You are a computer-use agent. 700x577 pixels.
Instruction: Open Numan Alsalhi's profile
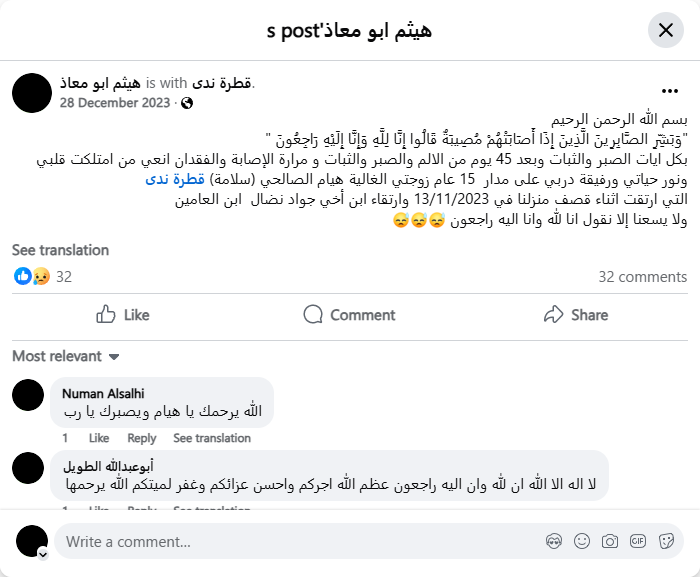coord(103,394)
